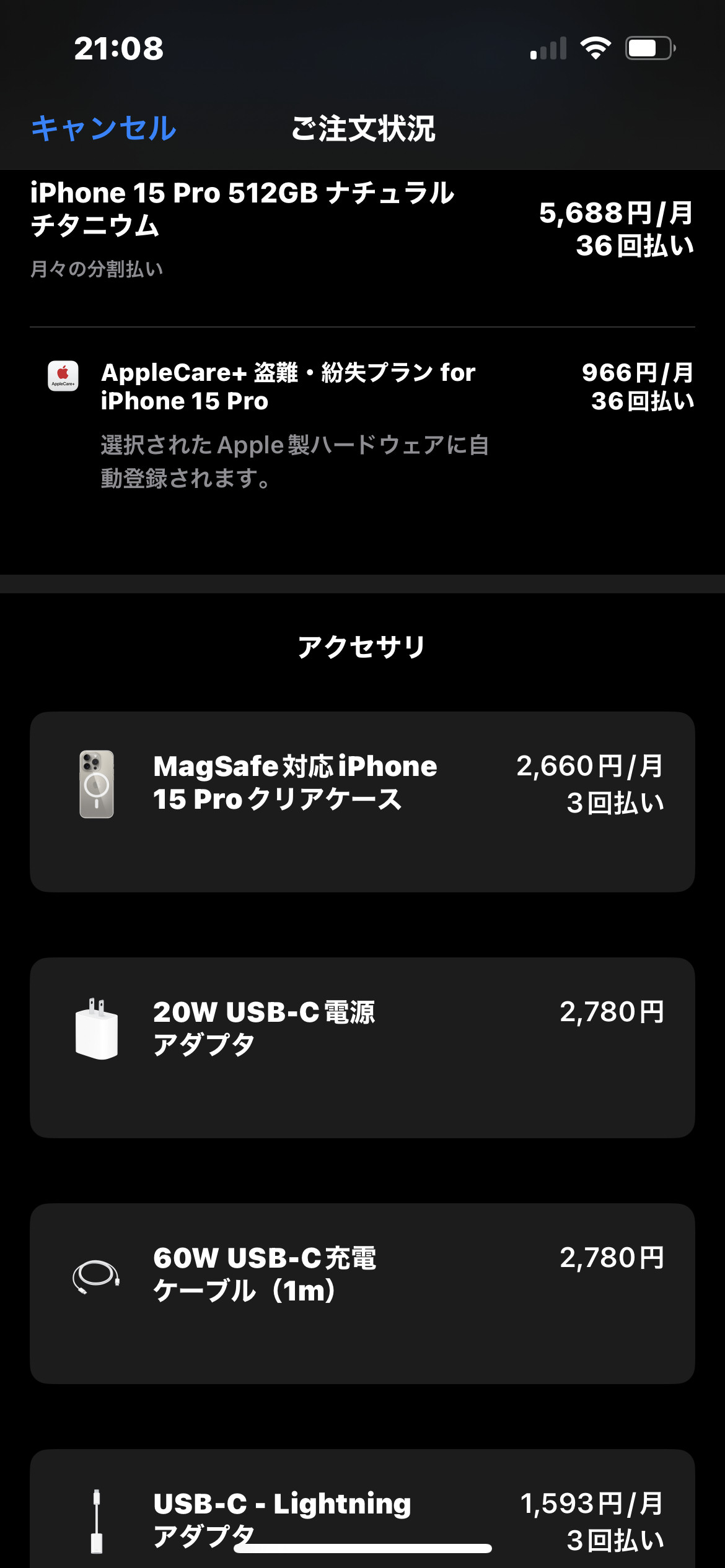The image size is (725, 1568).
Task: Open the 20W USB-C電源アダプタ card
Action: (x=362, y=1048)
